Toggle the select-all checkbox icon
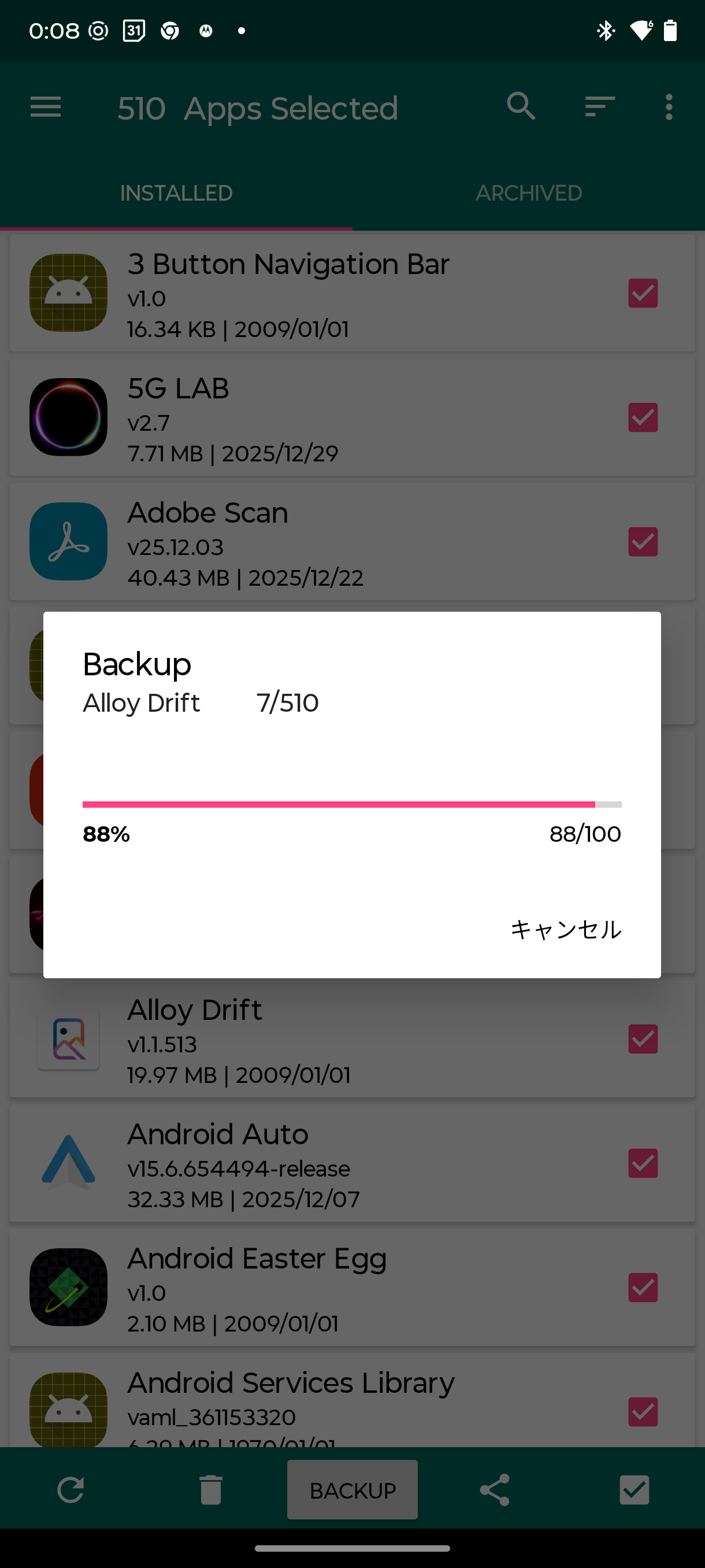 tap(634, 1490)
